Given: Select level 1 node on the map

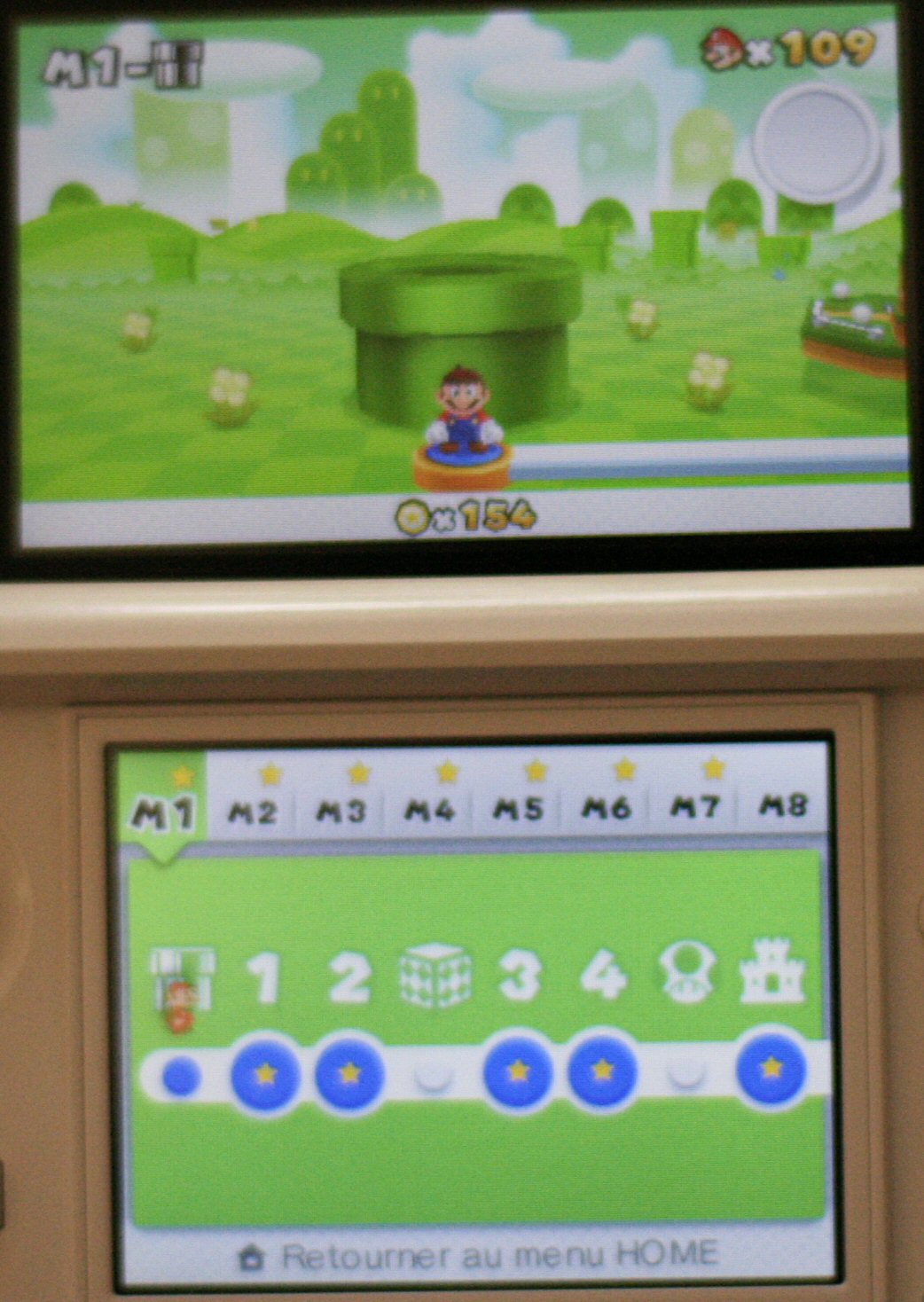Looking at the screenshot, I should (265, 1073).
